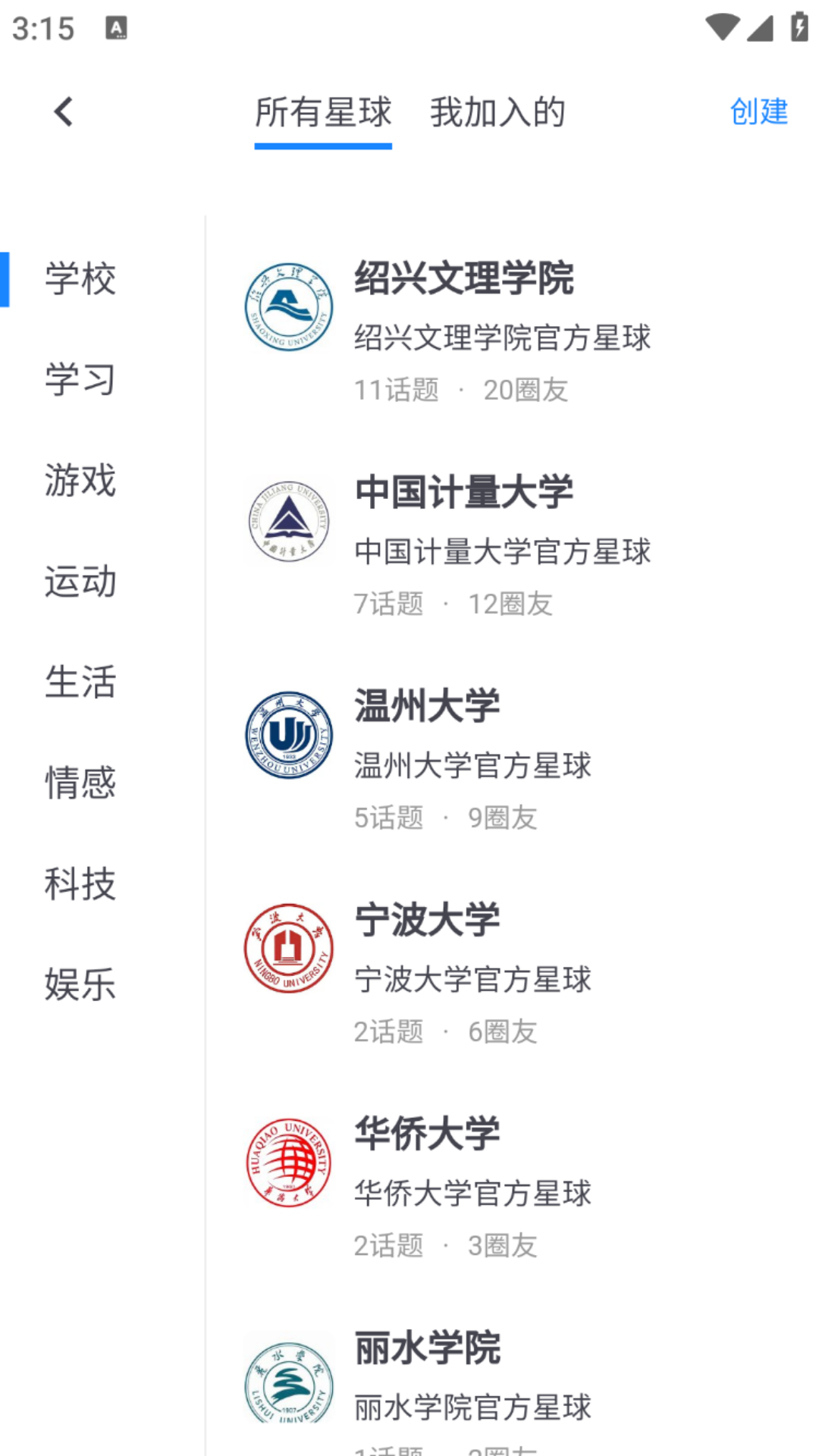
Task: Select the 娱乐 category in sidebar
Action: point(80,986)
